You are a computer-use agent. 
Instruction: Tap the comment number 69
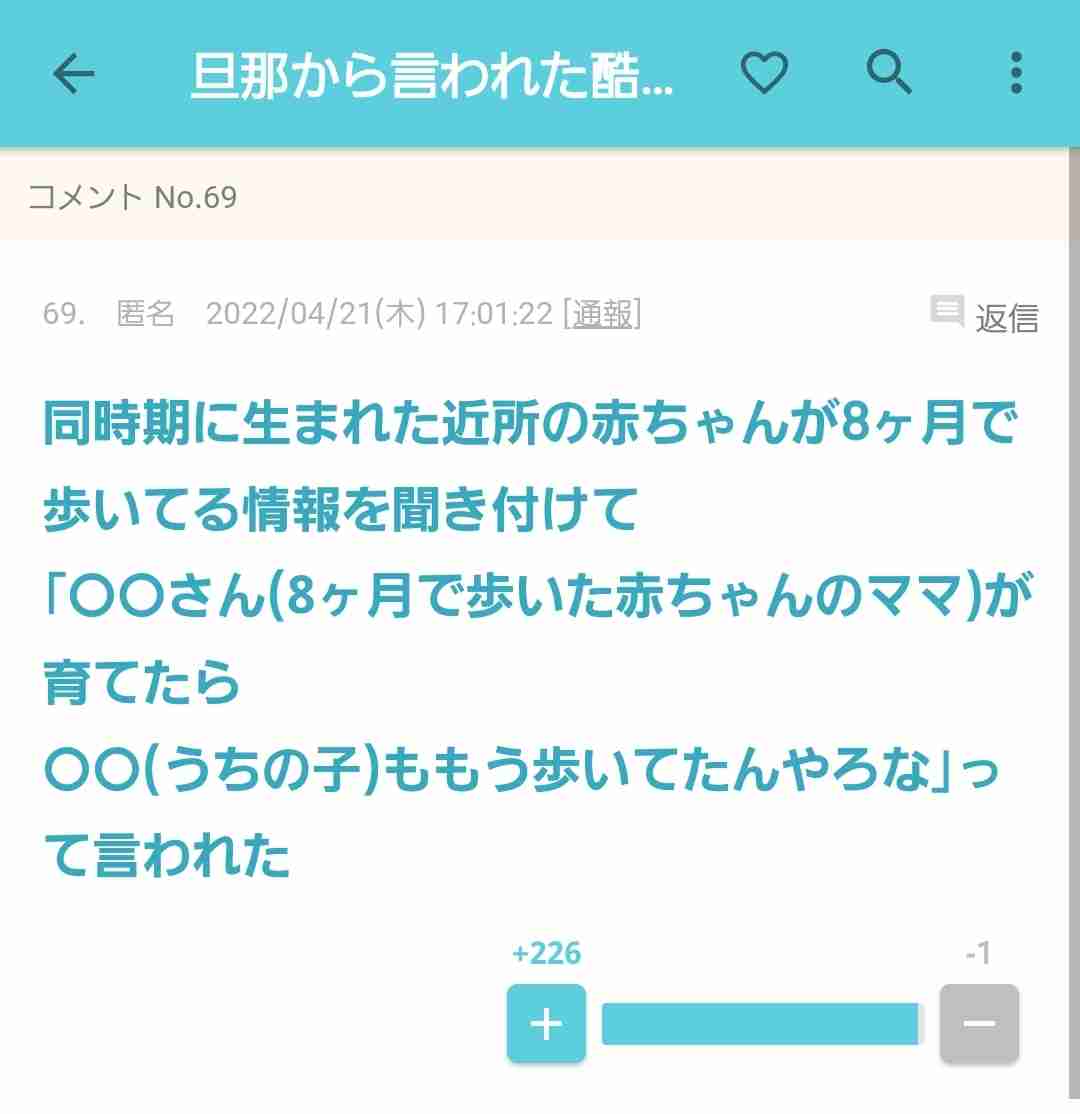pos(63,314)
